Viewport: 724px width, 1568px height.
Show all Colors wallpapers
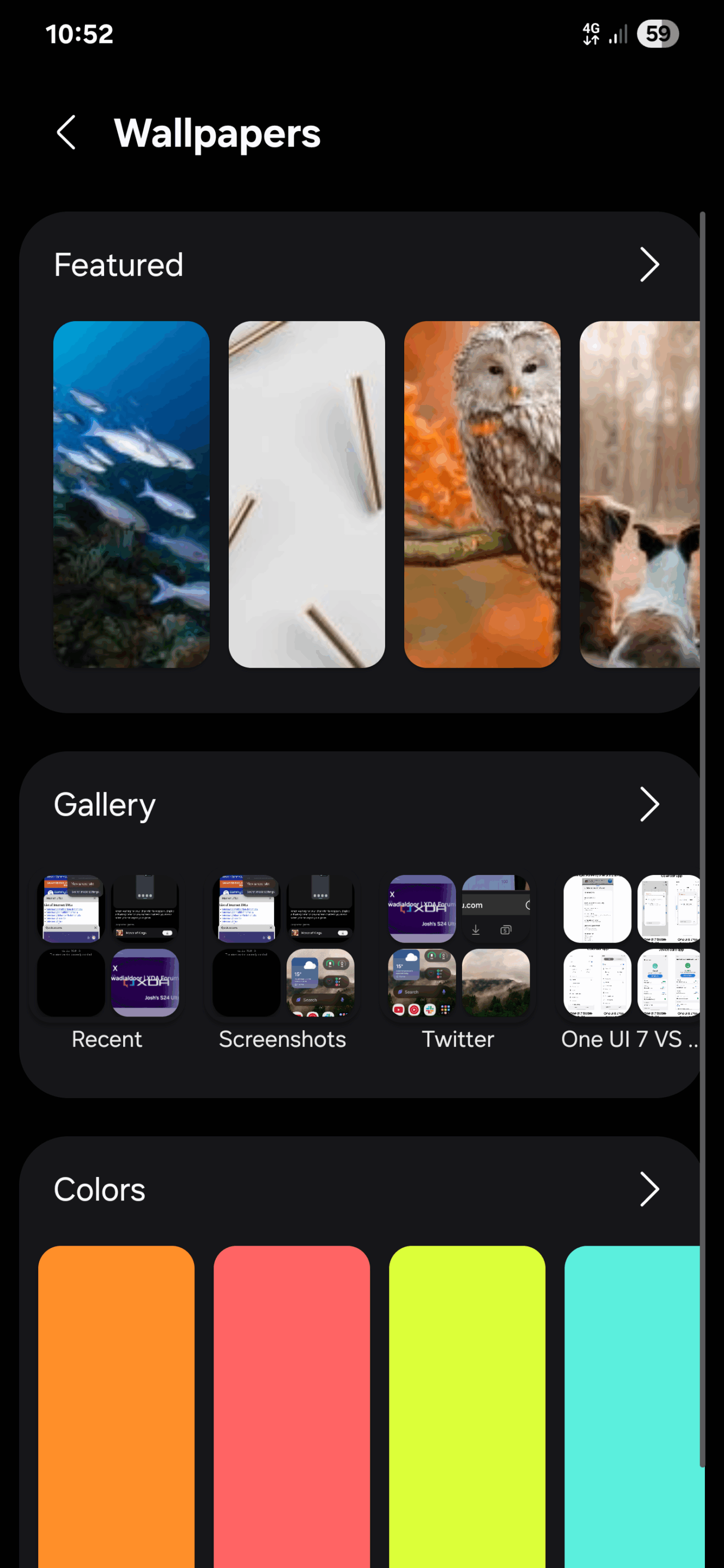pos(649,1189)
